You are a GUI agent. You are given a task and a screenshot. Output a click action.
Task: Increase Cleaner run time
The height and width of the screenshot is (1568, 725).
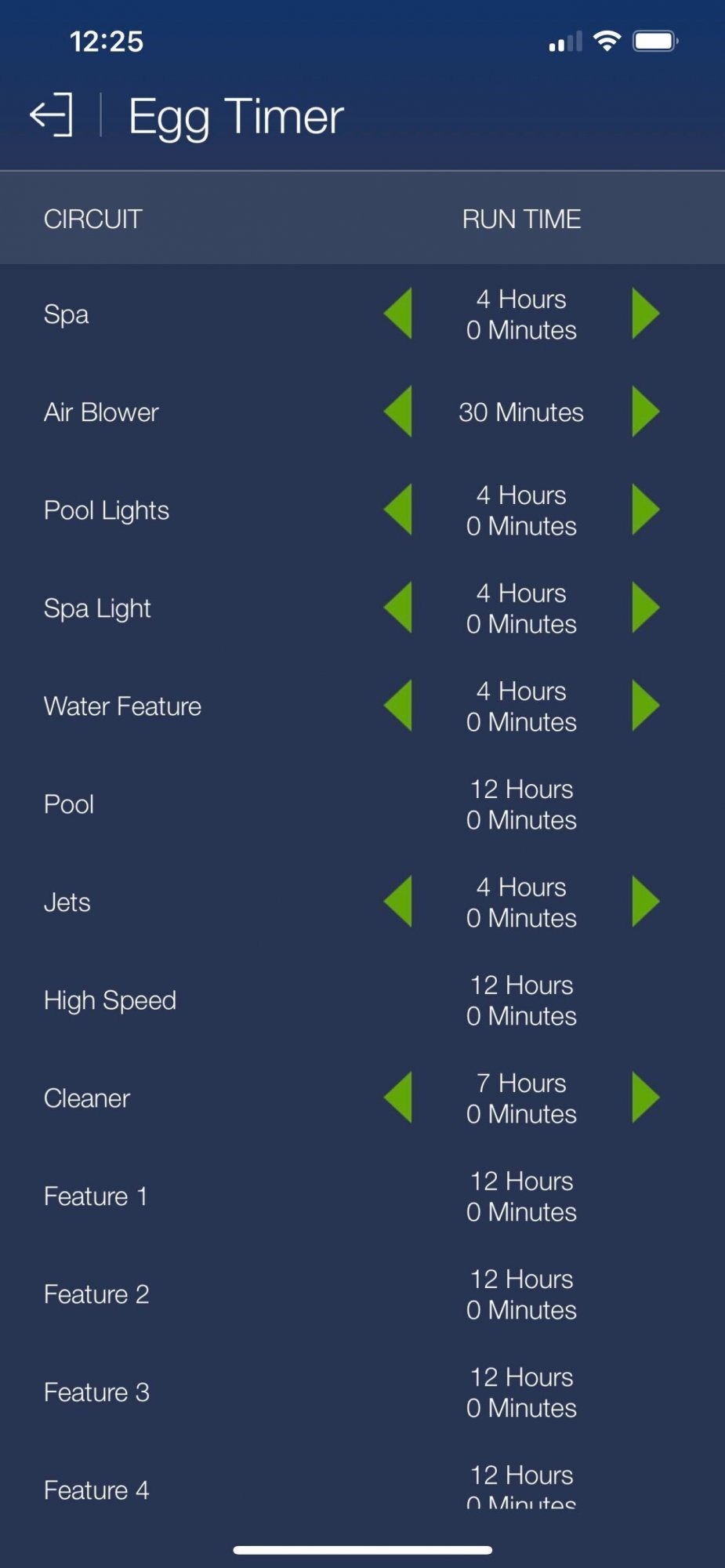click(644, 1098)
